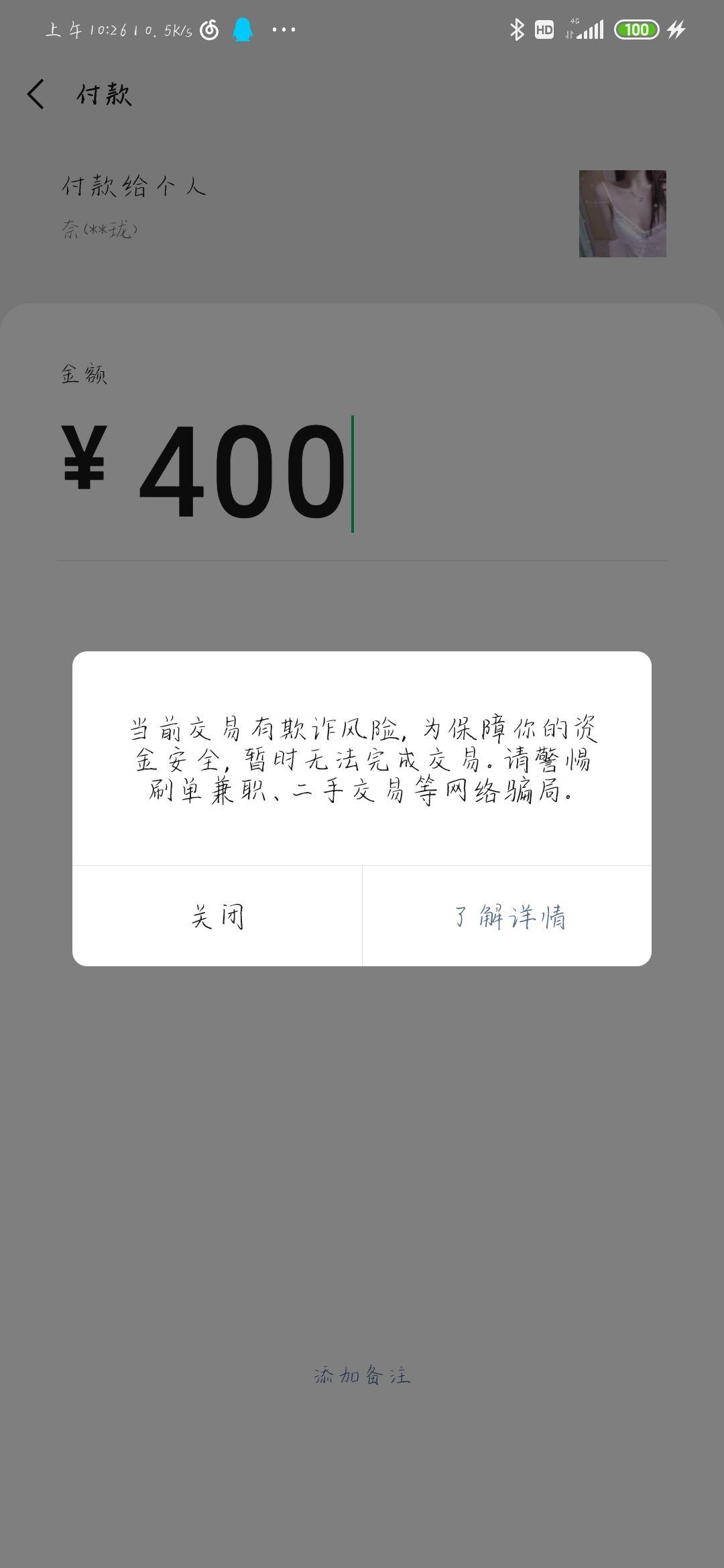The height and width of the screenshot is (1568, 724).
Task: Go back from the 付款 page
Action: coord(36,94)
